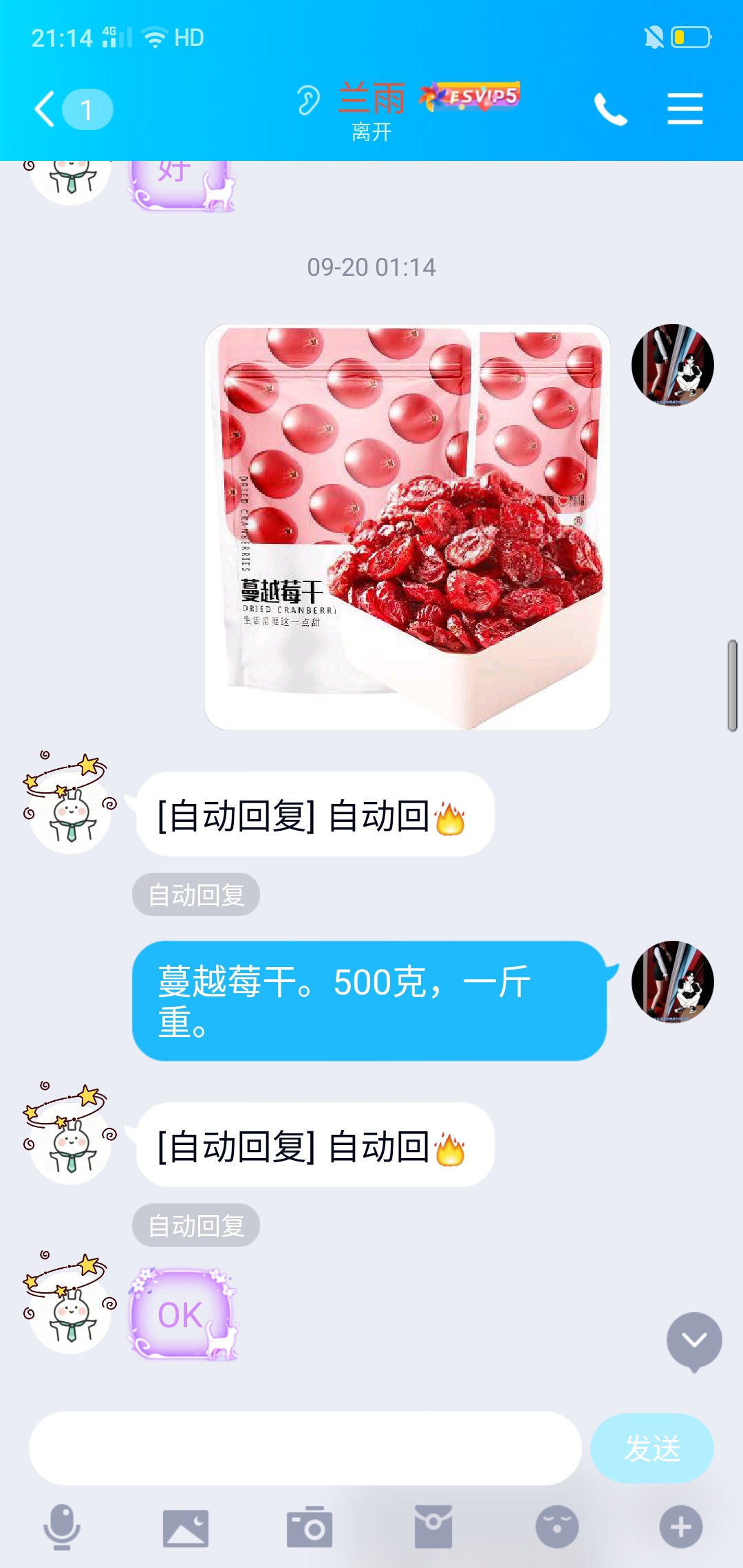Tap the 发送 send button

click(x=652, y=1448)
